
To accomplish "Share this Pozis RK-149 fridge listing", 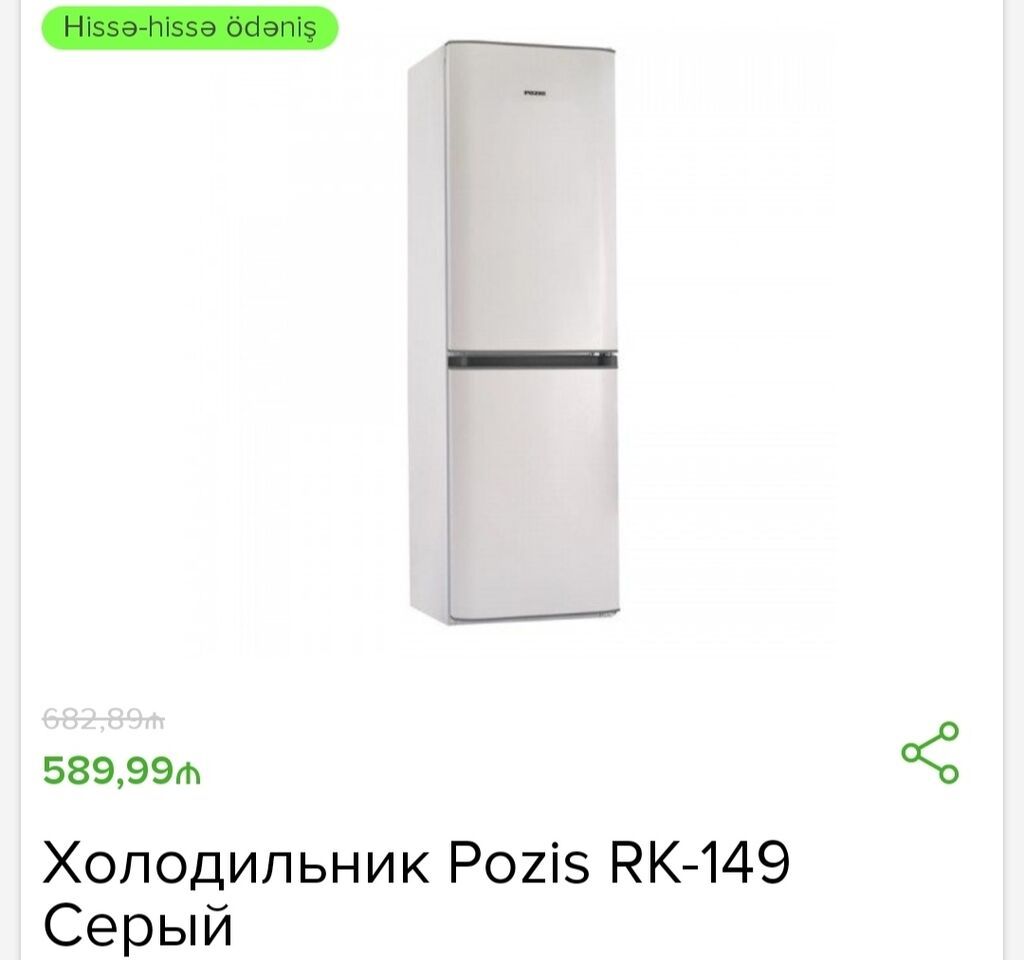I will tap(930, 752).
